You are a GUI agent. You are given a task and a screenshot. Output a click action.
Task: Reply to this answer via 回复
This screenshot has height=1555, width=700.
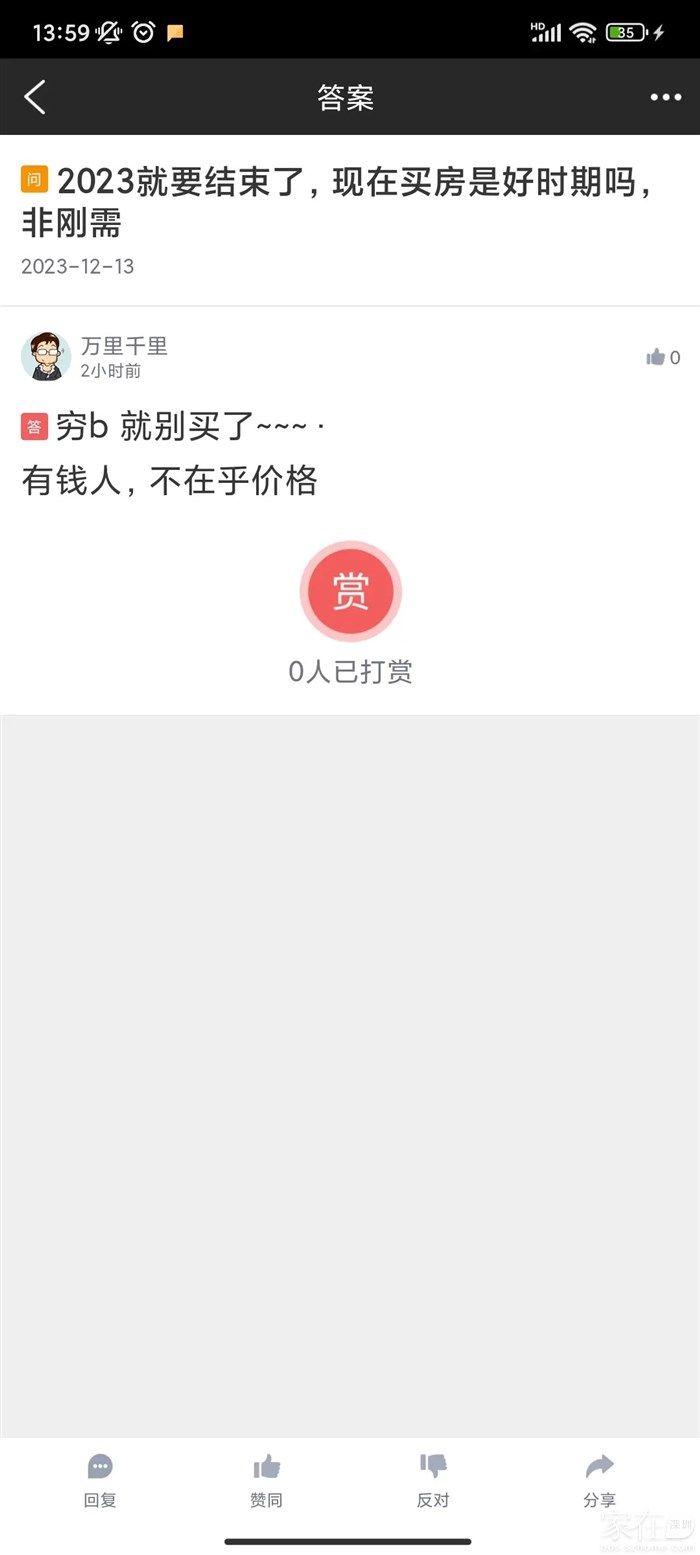[100, 1479]
